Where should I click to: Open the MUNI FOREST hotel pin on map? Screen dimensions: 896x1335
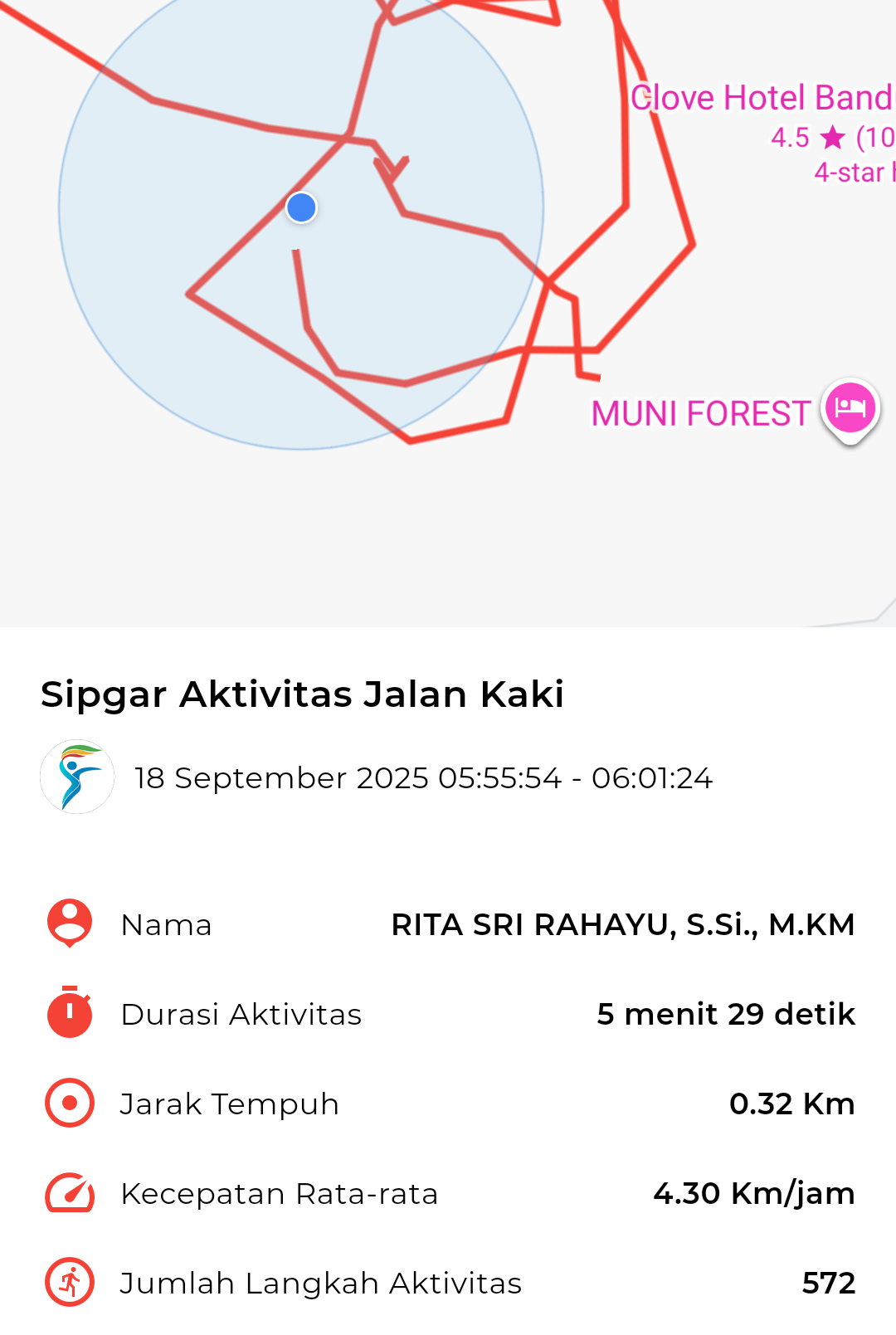coord(850,408)
